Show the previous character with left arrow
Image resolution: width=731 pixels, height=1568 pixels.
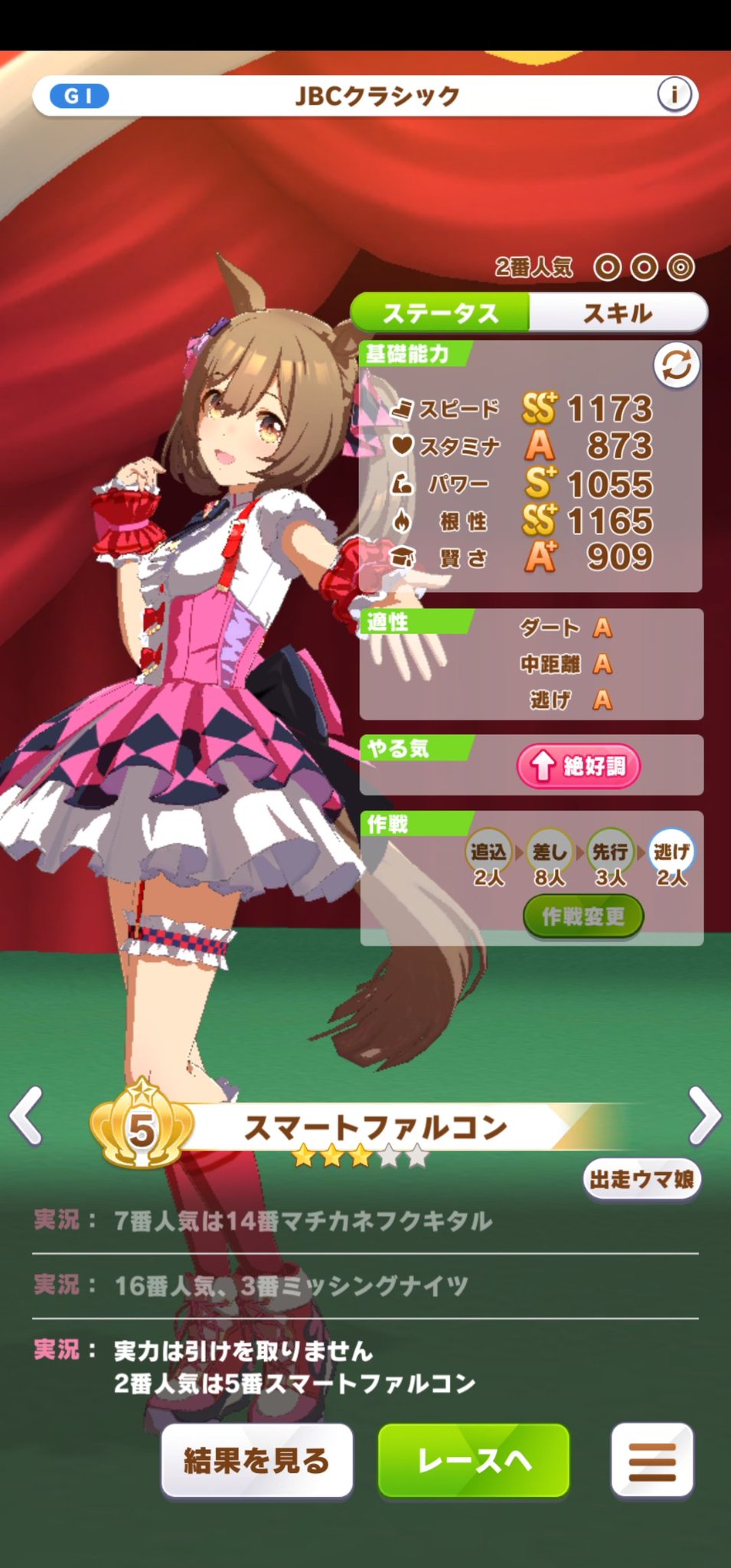click(x=27, y=1116)
